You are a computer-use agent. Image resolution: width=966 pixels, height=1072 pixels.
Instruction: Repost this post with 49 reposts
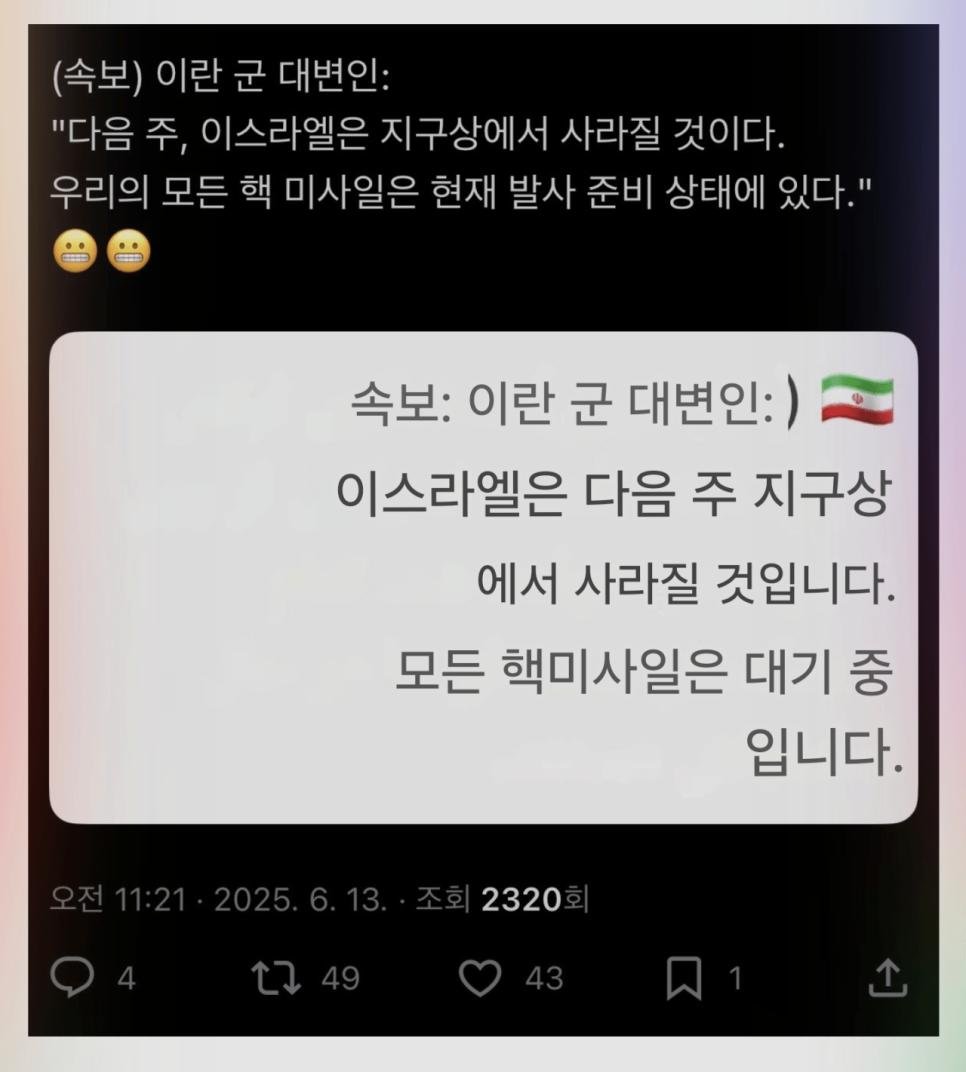pos(277,979)
